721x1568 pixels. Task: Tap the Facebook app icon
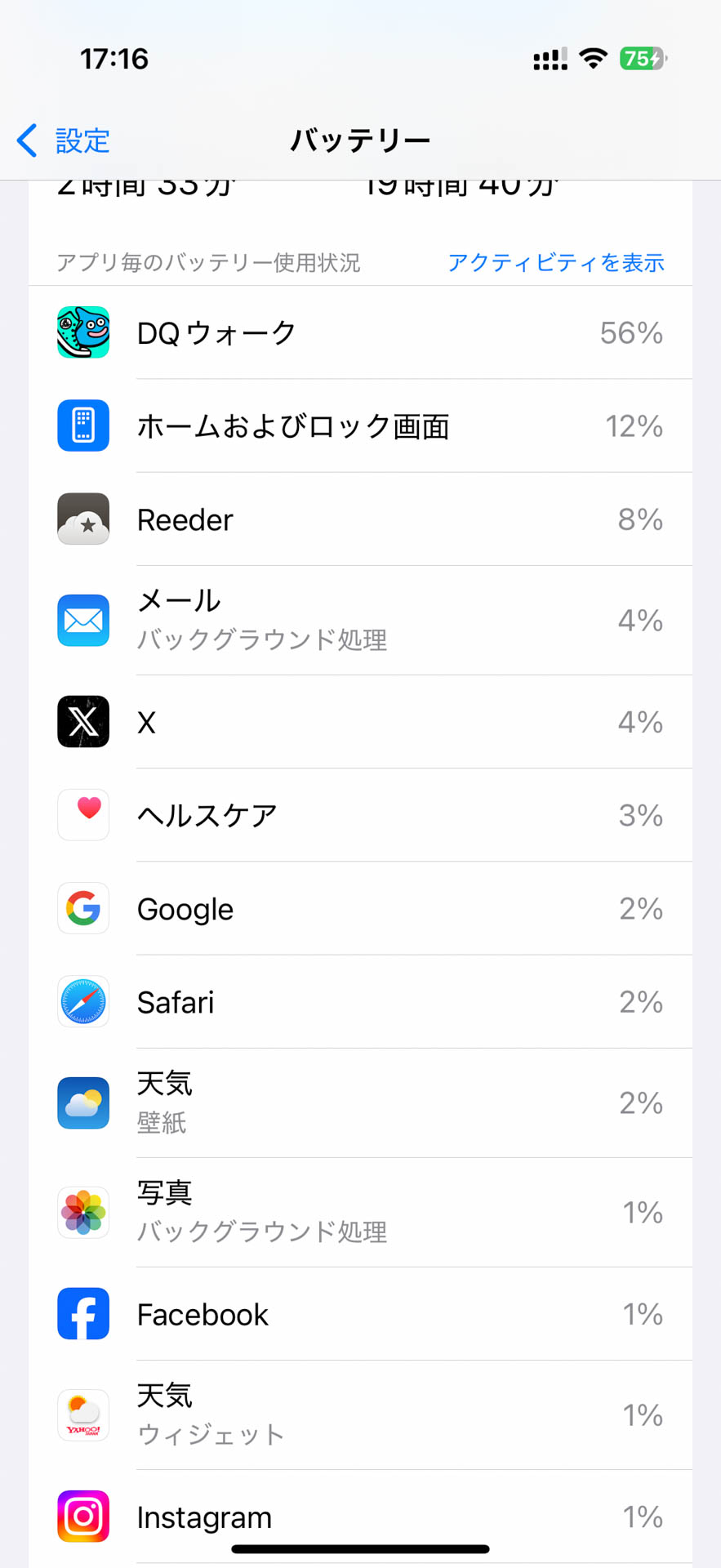pos(82,1314)
